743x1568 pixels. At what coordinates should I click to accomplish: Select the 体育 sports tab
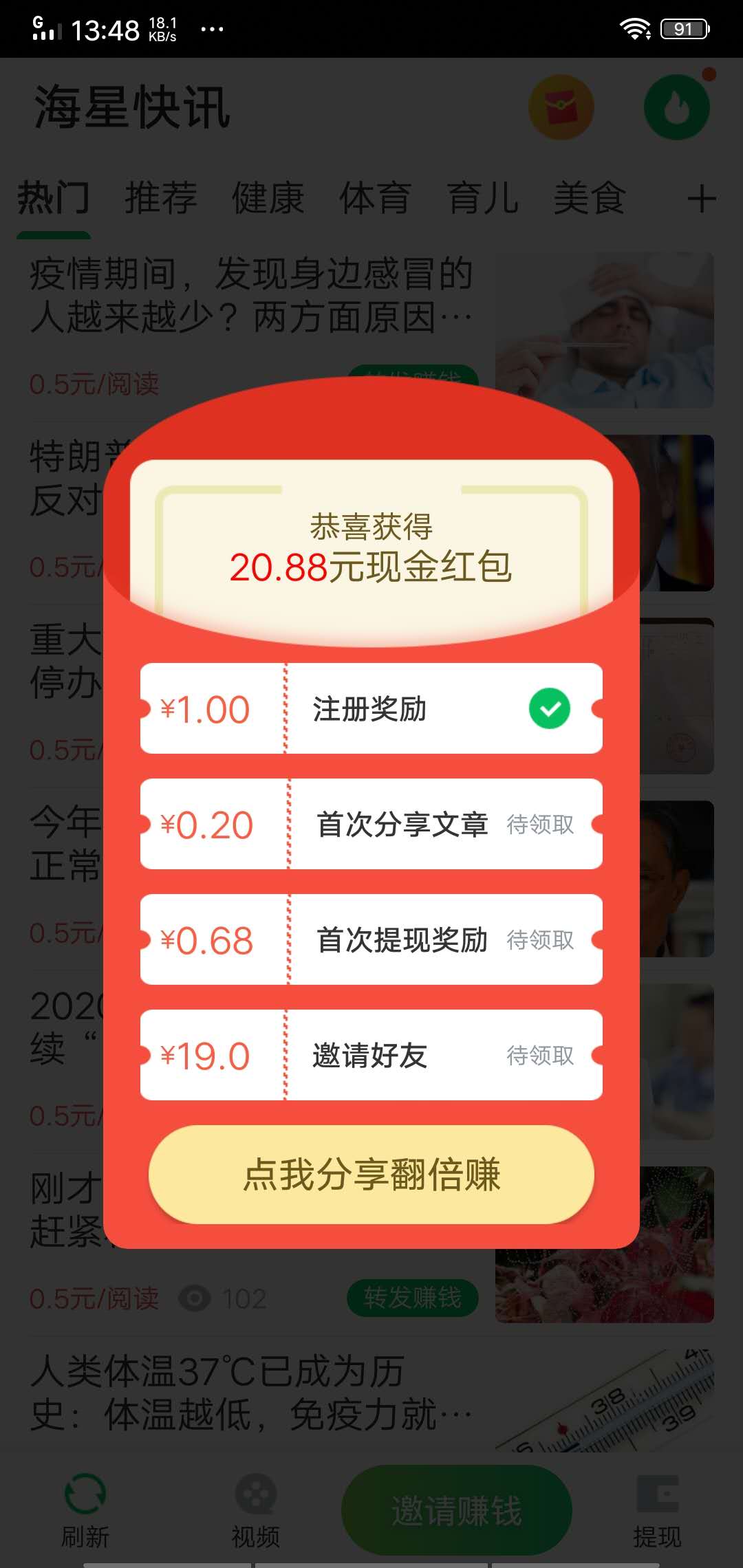(375, 198)
